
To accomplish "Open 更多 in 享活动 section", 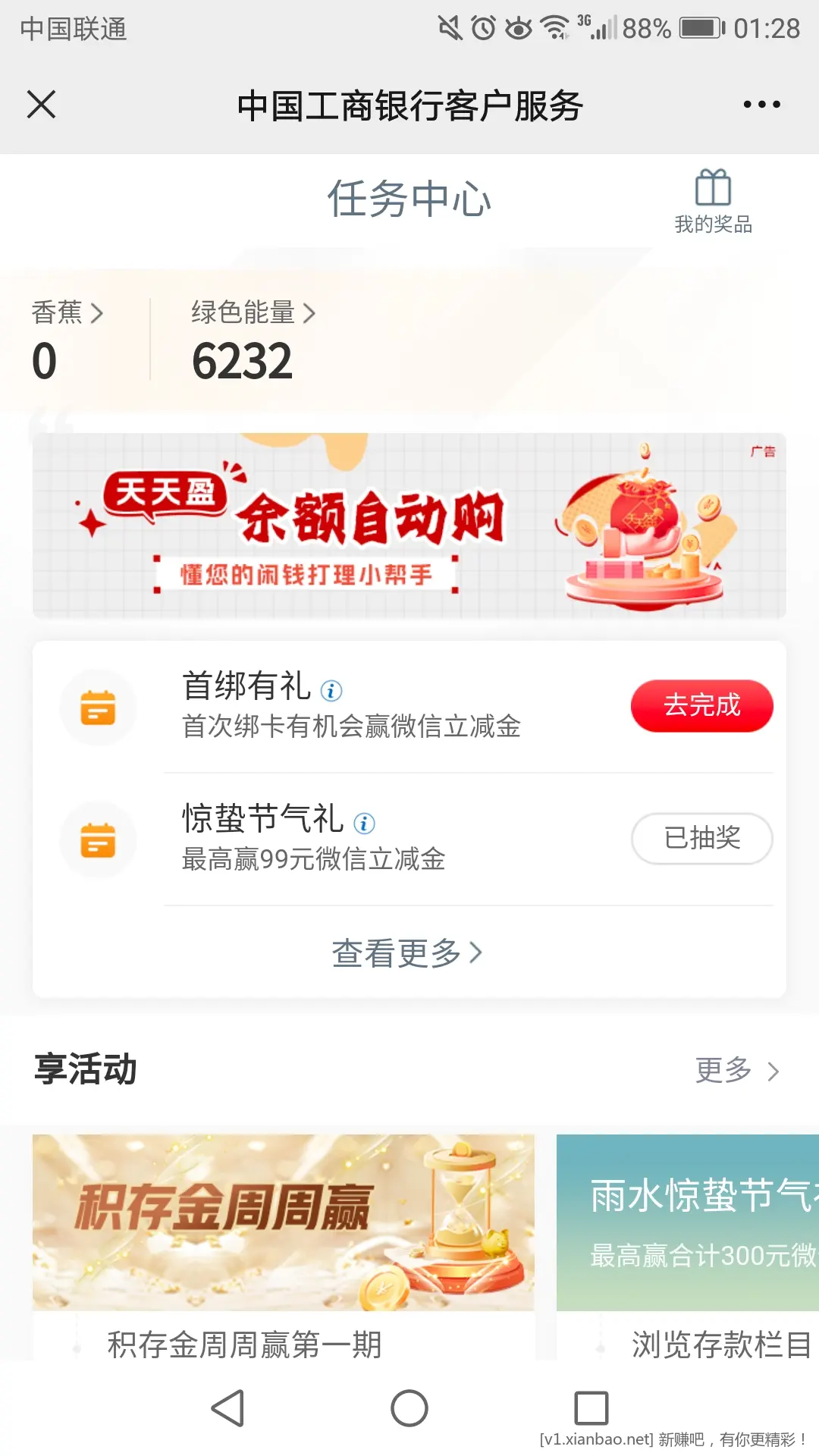I will click(x=738, y=1070).
